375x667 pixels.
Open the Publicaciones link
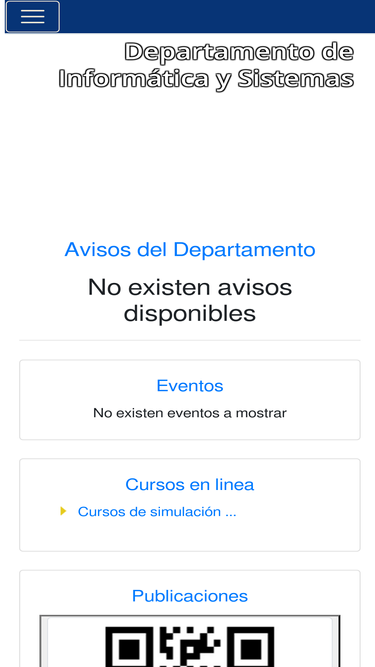tap(190, 596)
